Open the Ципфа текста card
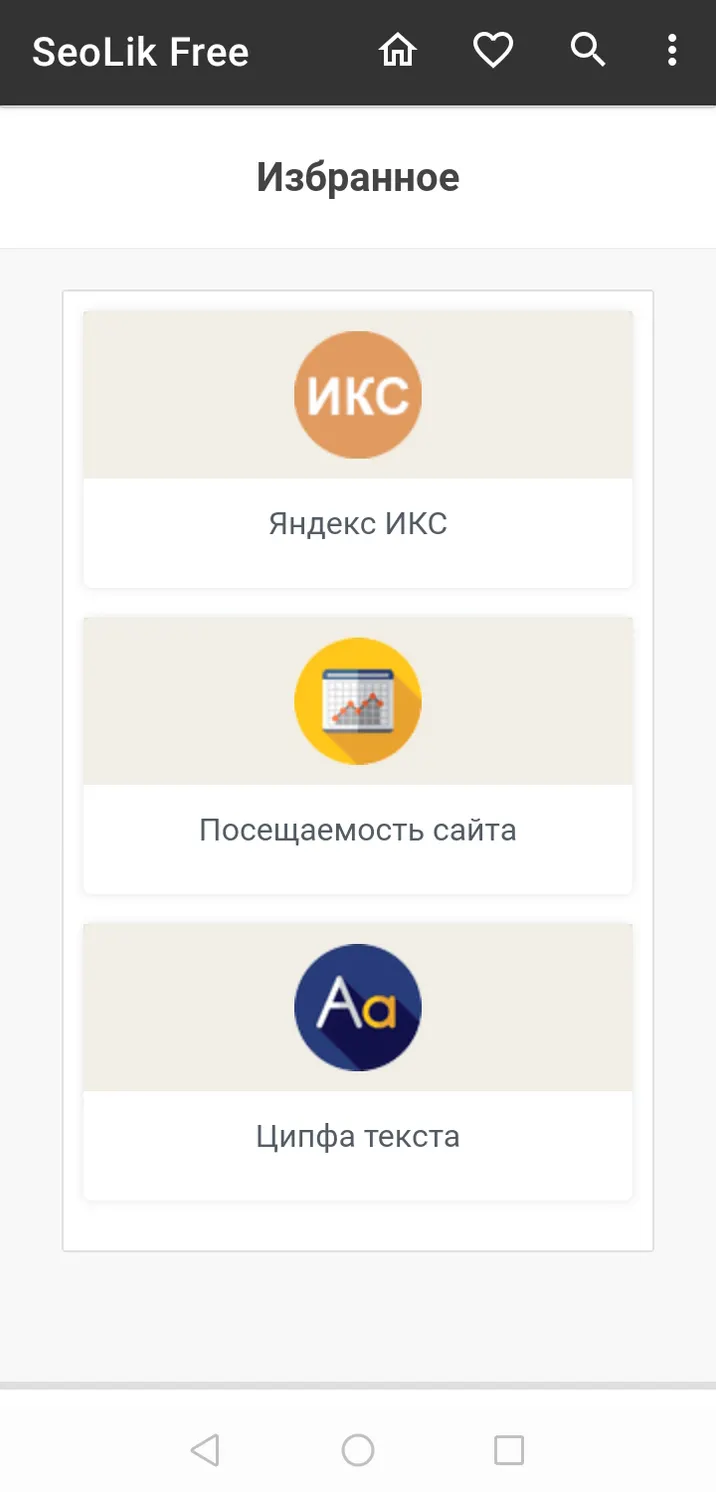Viewport: 716px width, 1492px height. [358, 1061]
